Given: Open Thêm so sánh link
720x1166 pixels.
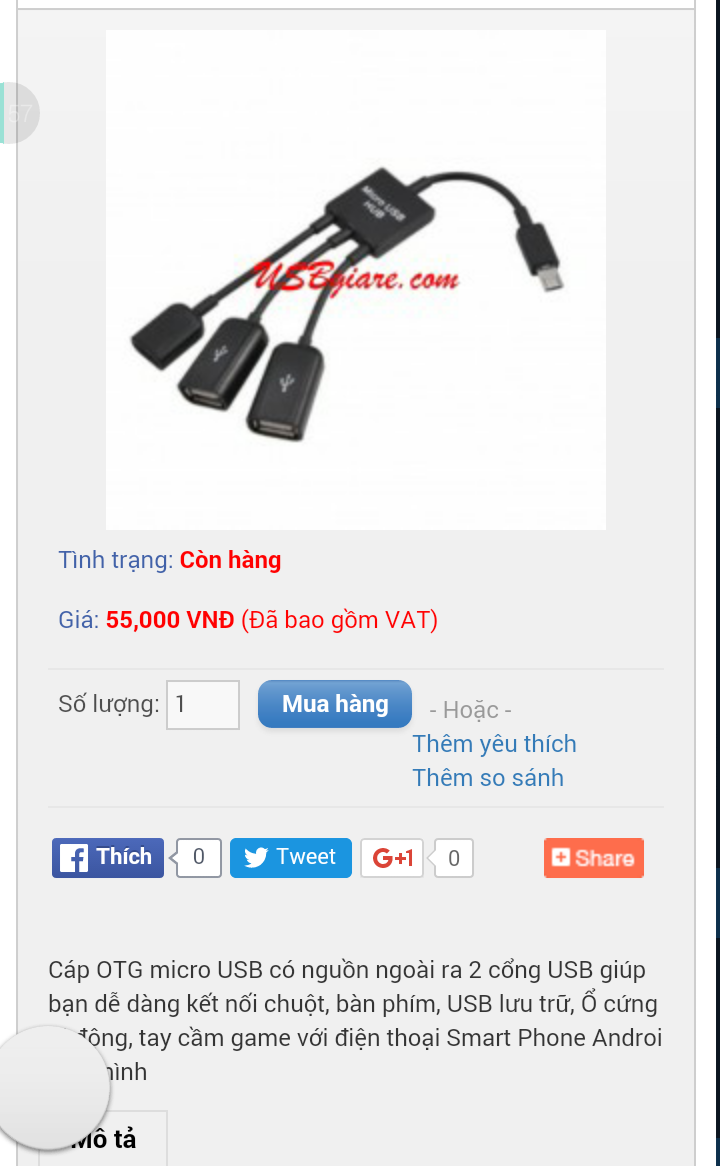Looking at the screenshot, I should pyautogui.click(x=488, y=778).
